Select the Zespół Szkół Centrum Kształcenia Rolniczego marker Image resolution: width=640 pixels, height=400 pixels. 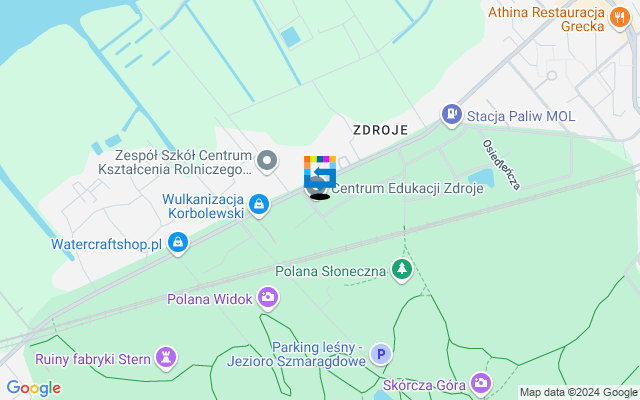point(267,160)
